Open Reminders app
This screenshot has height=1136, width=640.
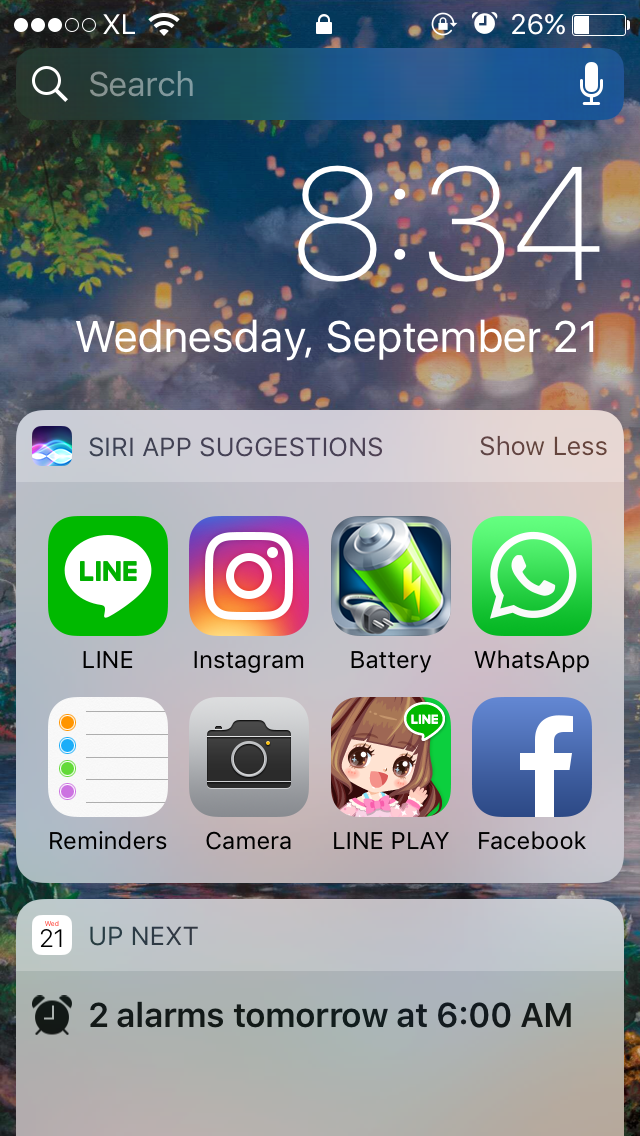click(x=108, y=757)
